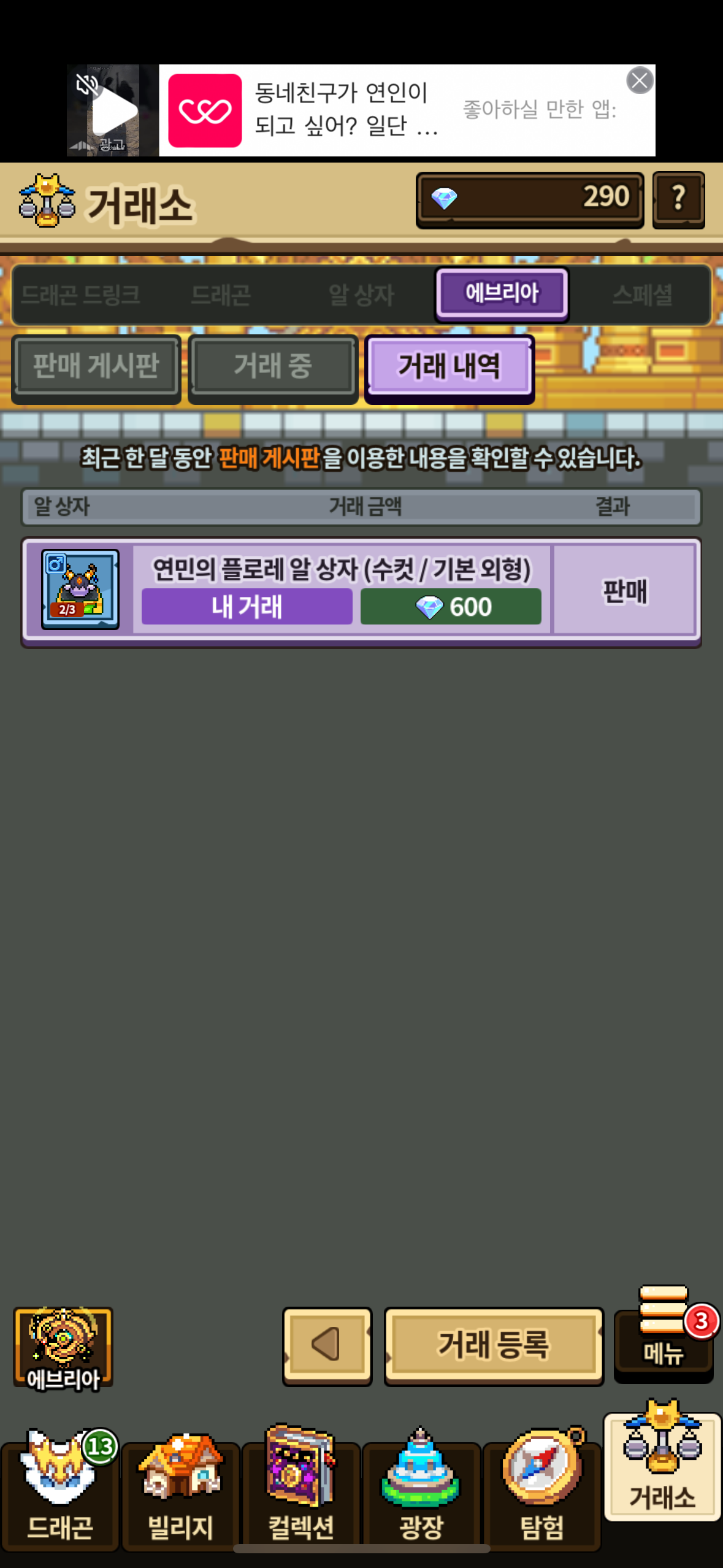
Task: Select the 알 상자 tab
Action: [361, 295]
